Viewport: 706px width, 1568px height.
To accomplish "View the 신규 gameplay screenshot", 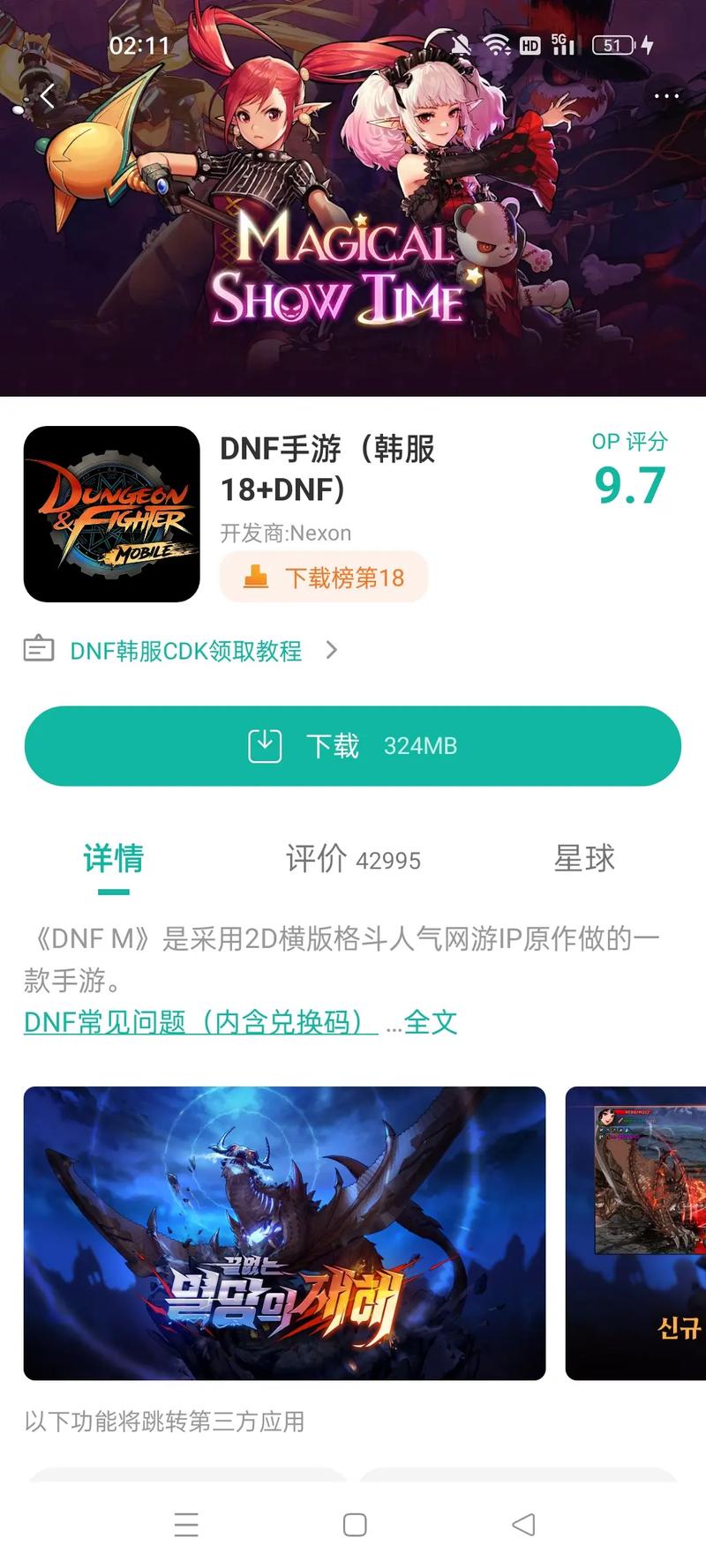I will point(635,1233).
